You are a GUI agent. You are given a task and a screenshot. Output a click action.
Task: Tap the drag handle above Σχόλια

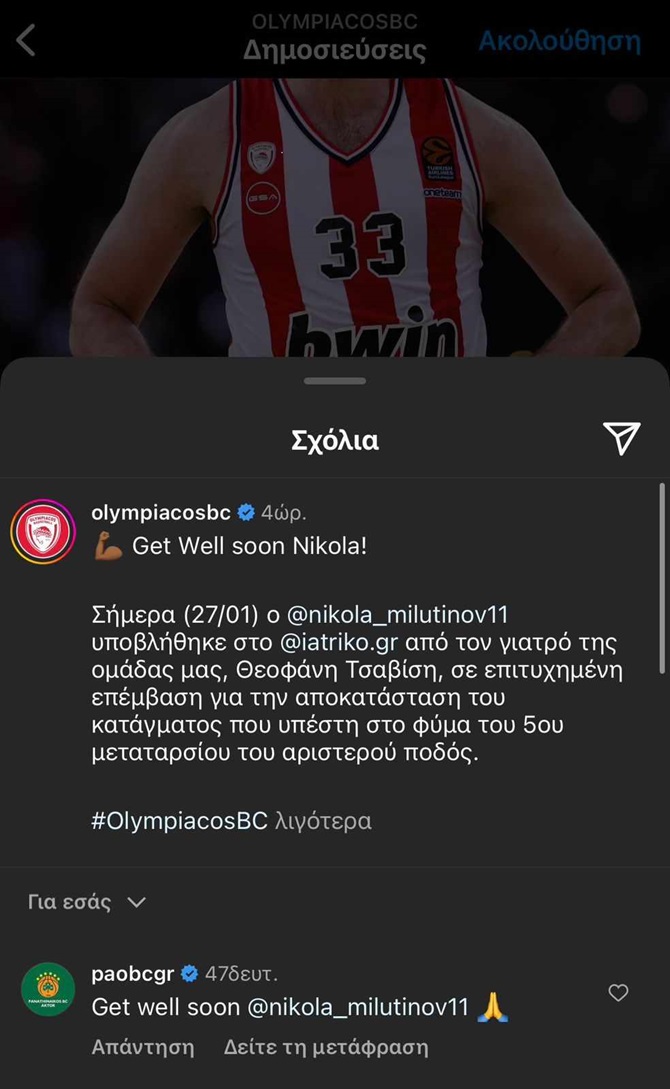click(335, 381)
